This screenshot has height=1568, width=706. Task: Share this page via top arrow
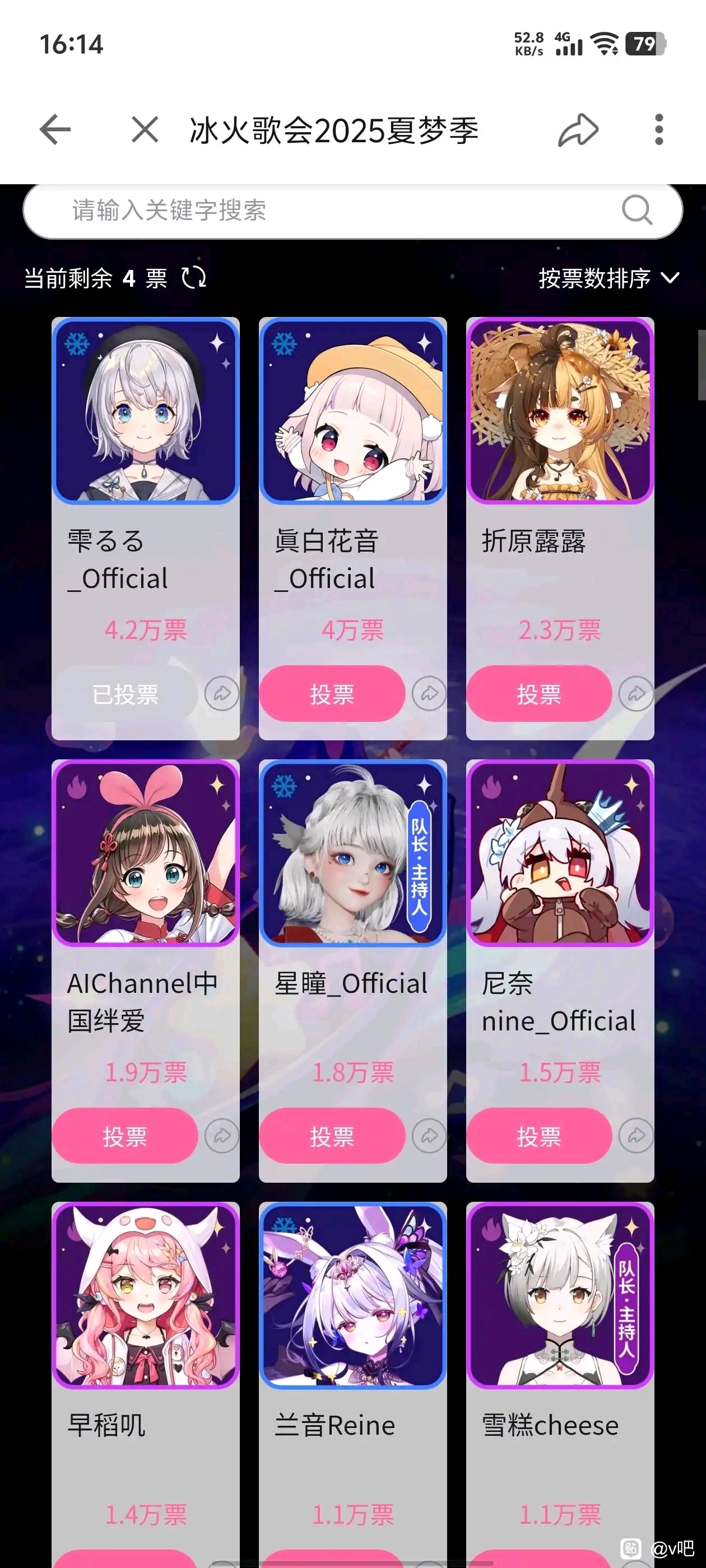(x=578, y=130)
